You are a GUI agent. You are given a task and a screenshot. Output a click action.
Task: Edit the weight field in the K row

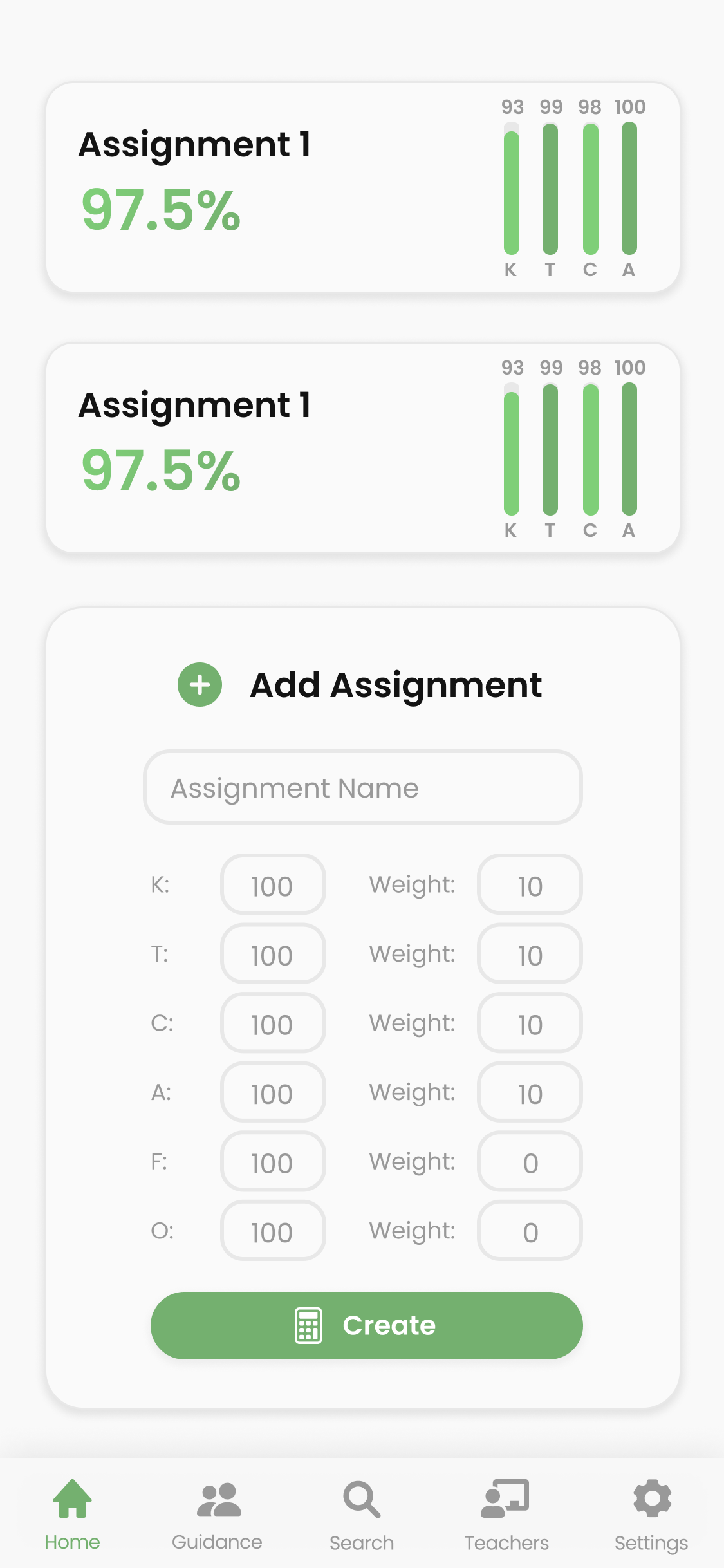pos(530,884)
